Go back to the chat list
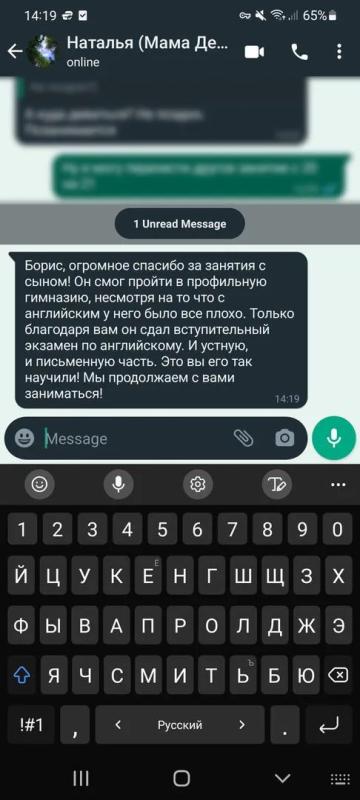This screenshot has width=360, height=800. pyautogui.click(x=15, y=52)
